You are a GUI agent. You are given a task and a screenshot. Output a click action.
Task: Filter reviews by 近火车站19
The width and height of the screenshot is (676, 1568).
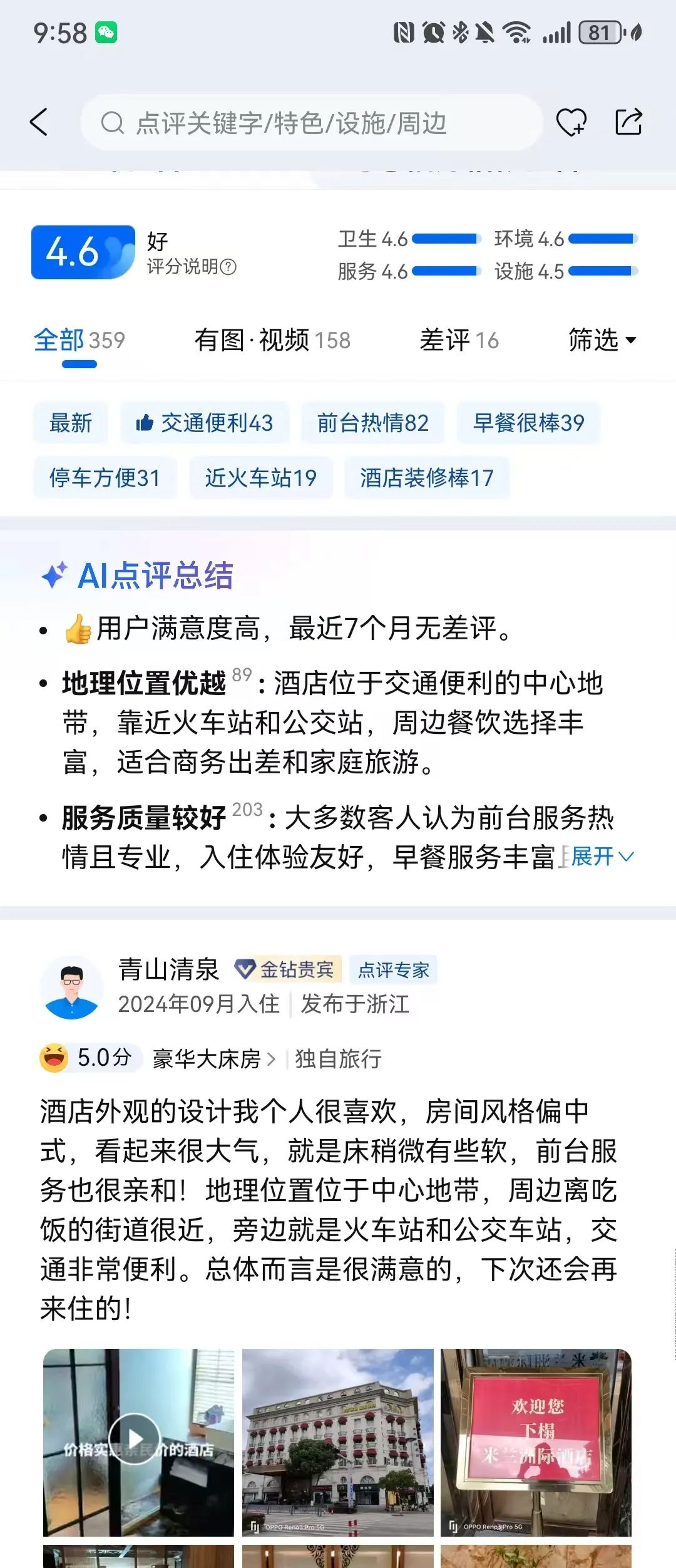pyautogui.click(x=261, y=478)
